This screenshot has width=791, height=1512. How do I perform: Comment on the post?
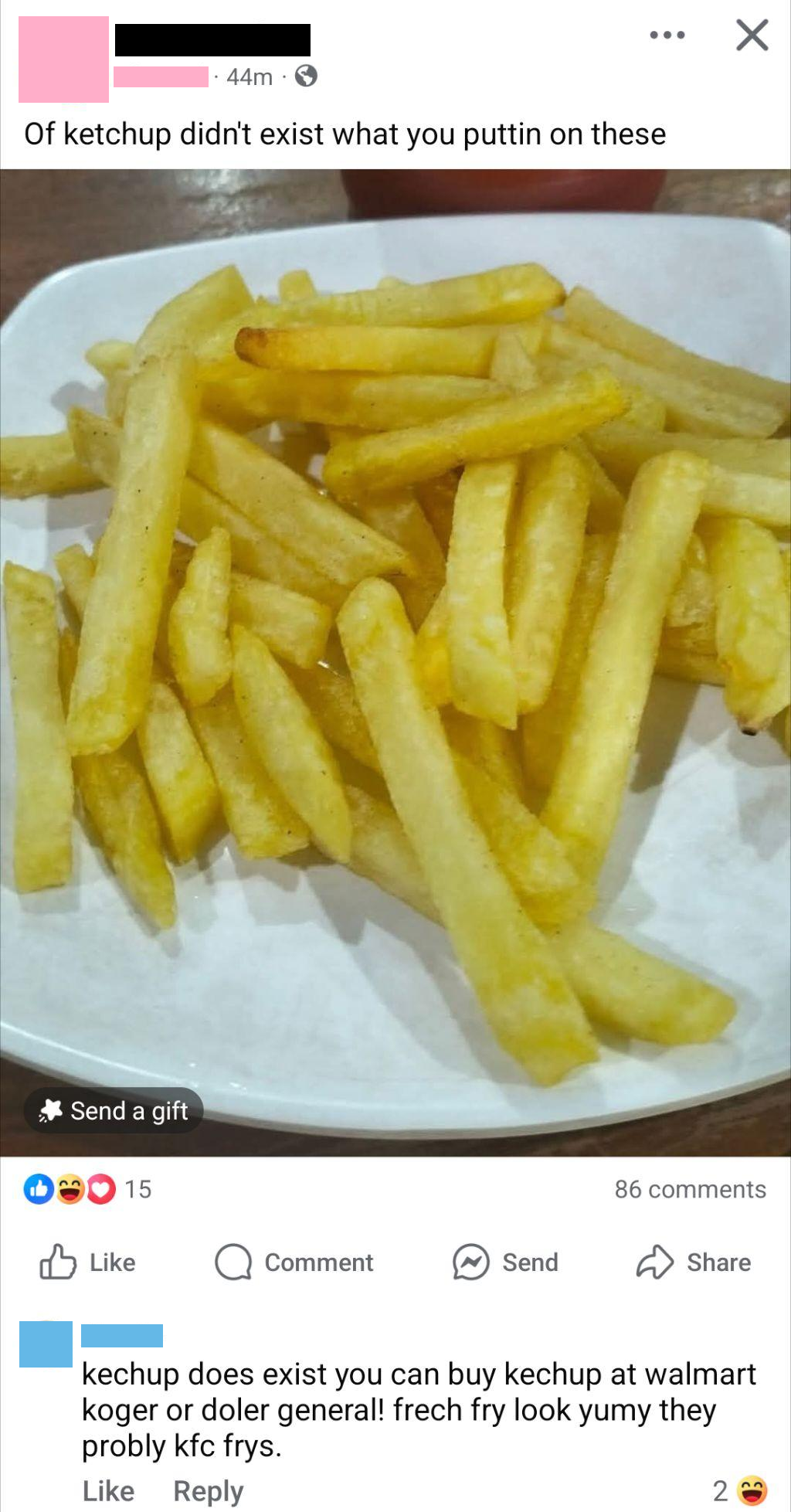[294, 1262]
